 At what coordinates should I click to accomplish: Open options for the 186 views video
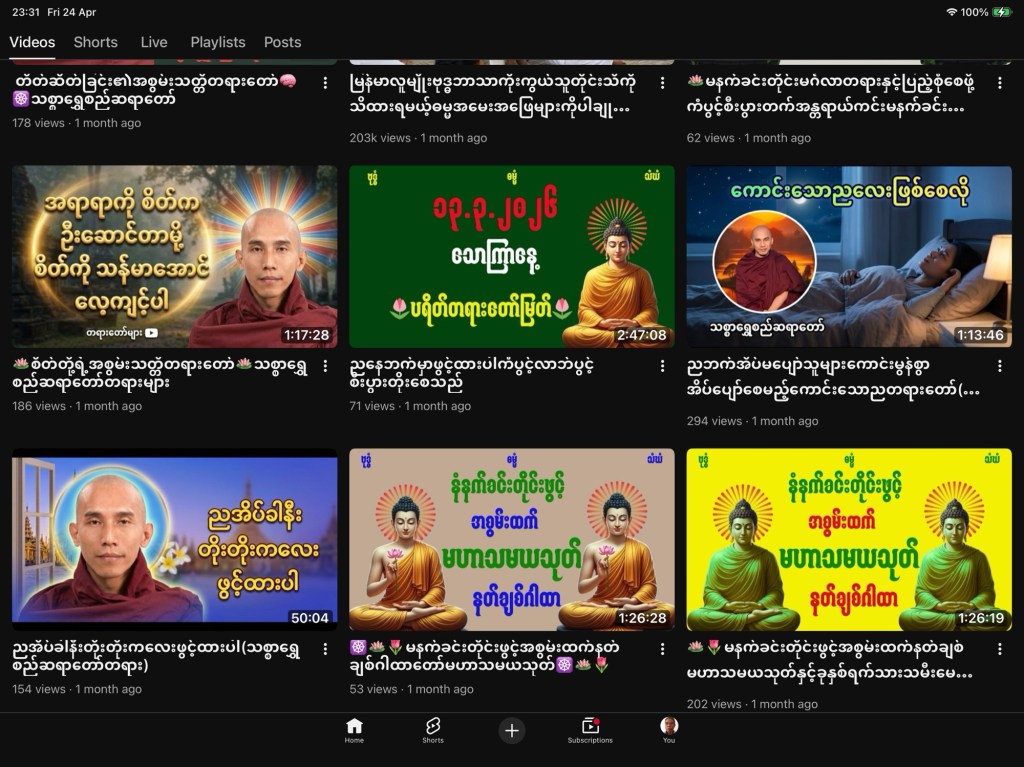(x=325, y=367)
